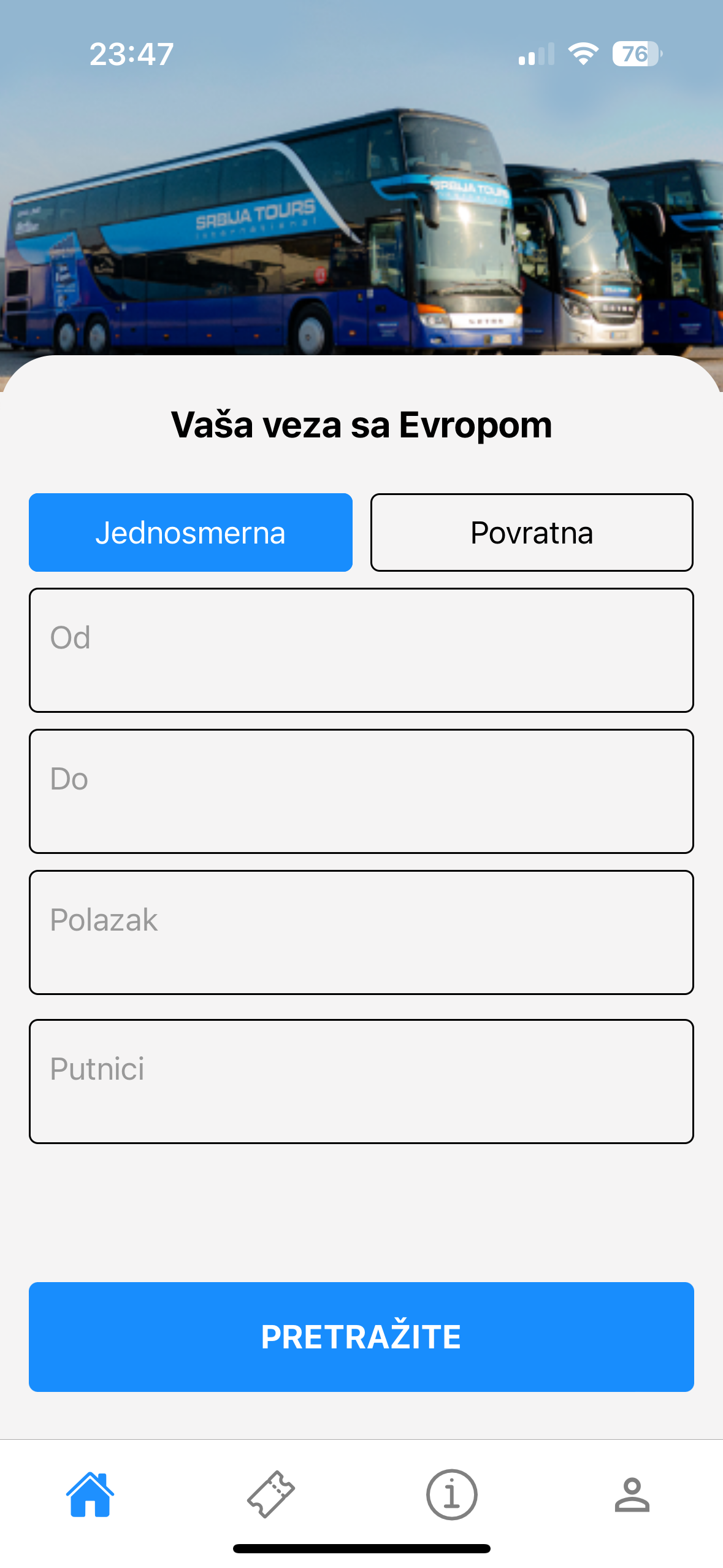Open the Do destination selector
The image size is (723, 1568).
pos(361,790)
